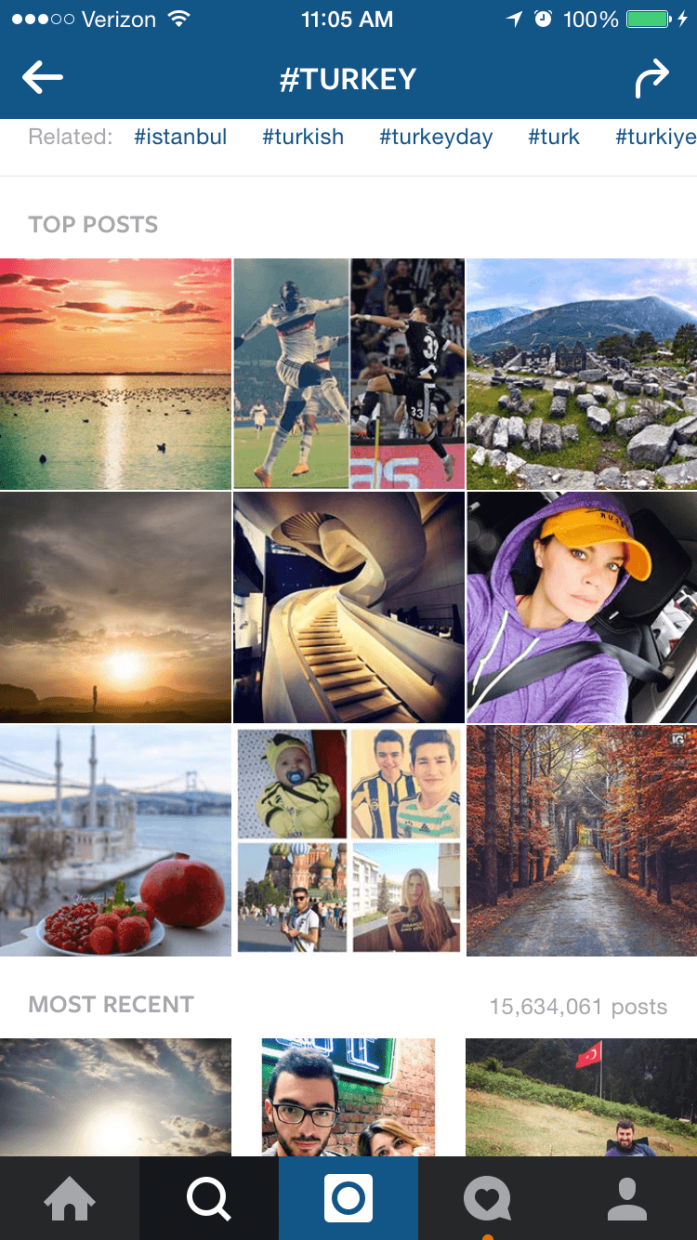Open the mosque and pomegranate post
697x1240 pixels.
[x=115, y=841]
